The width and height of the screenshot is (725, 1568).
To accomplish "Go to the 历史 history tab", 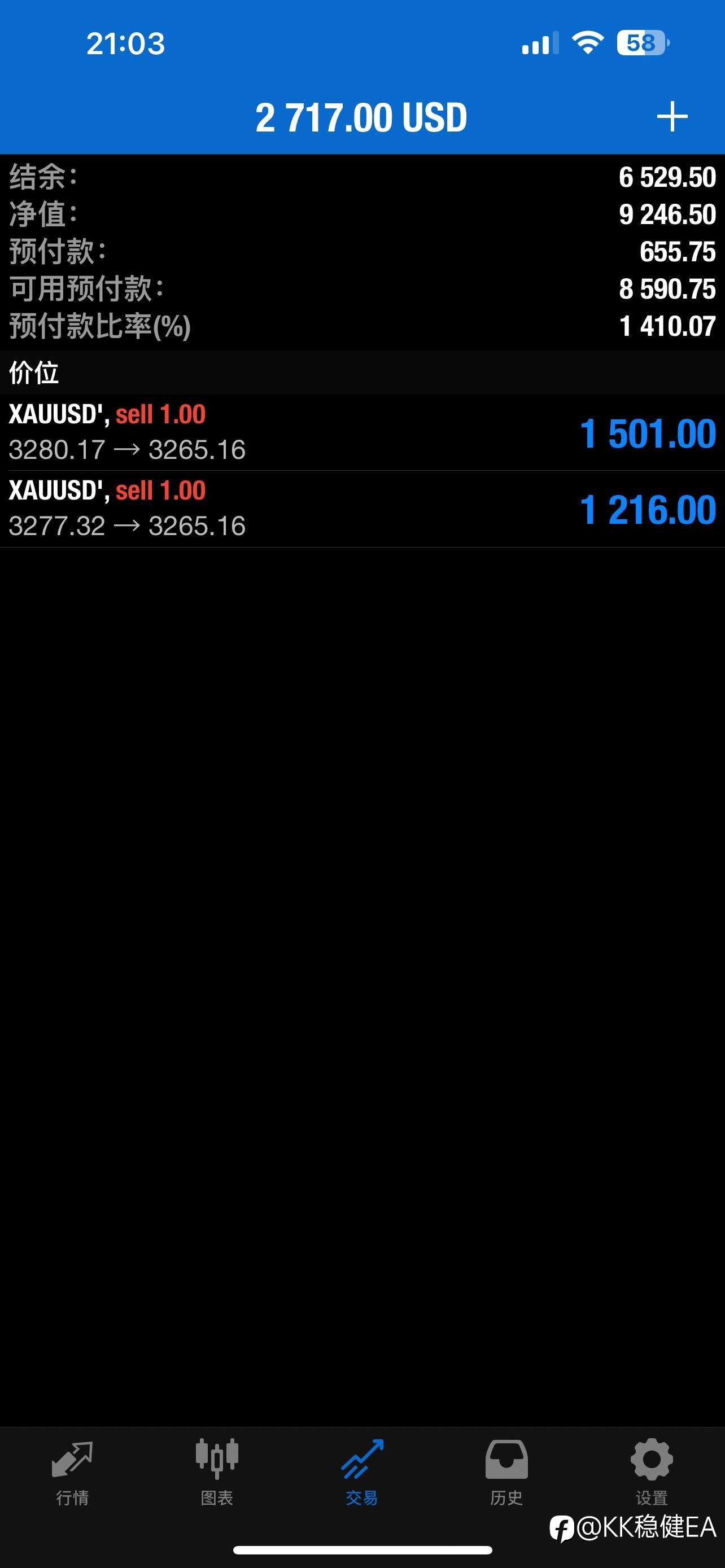I will pos(506,1473).
